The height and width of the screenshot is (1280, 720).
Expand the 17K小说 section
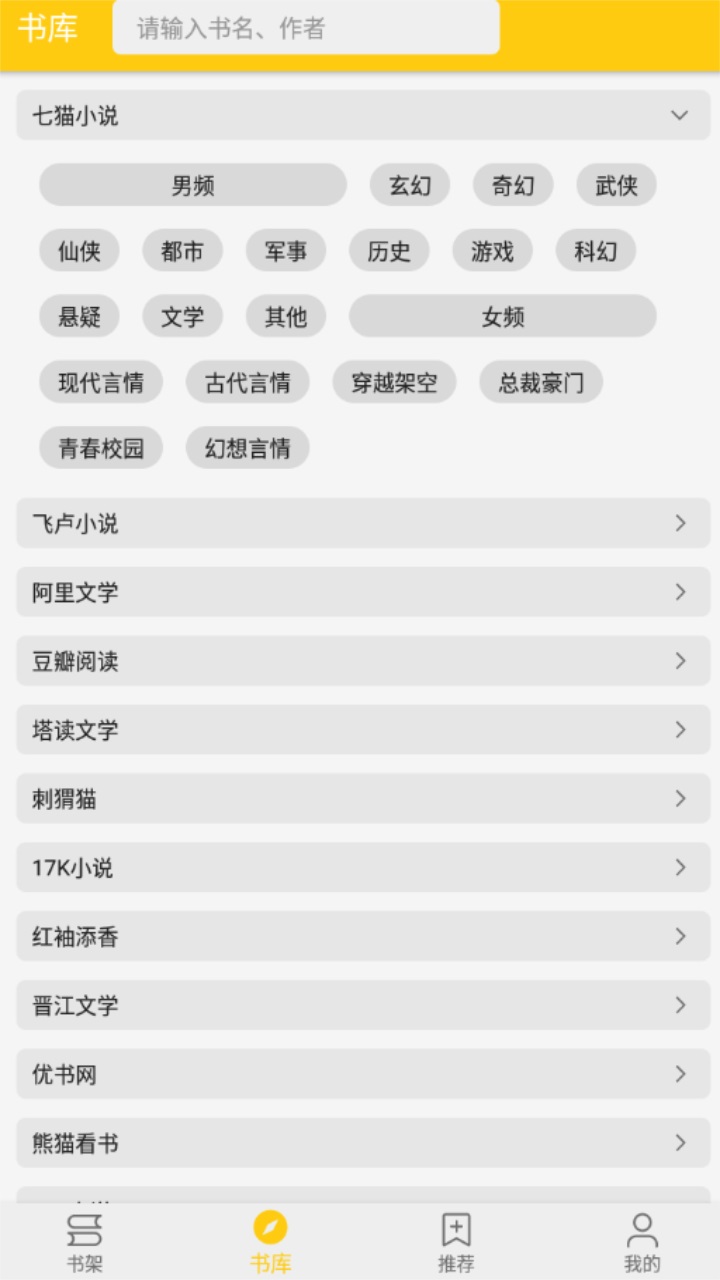pyautogui.click(x=360, y=868)
